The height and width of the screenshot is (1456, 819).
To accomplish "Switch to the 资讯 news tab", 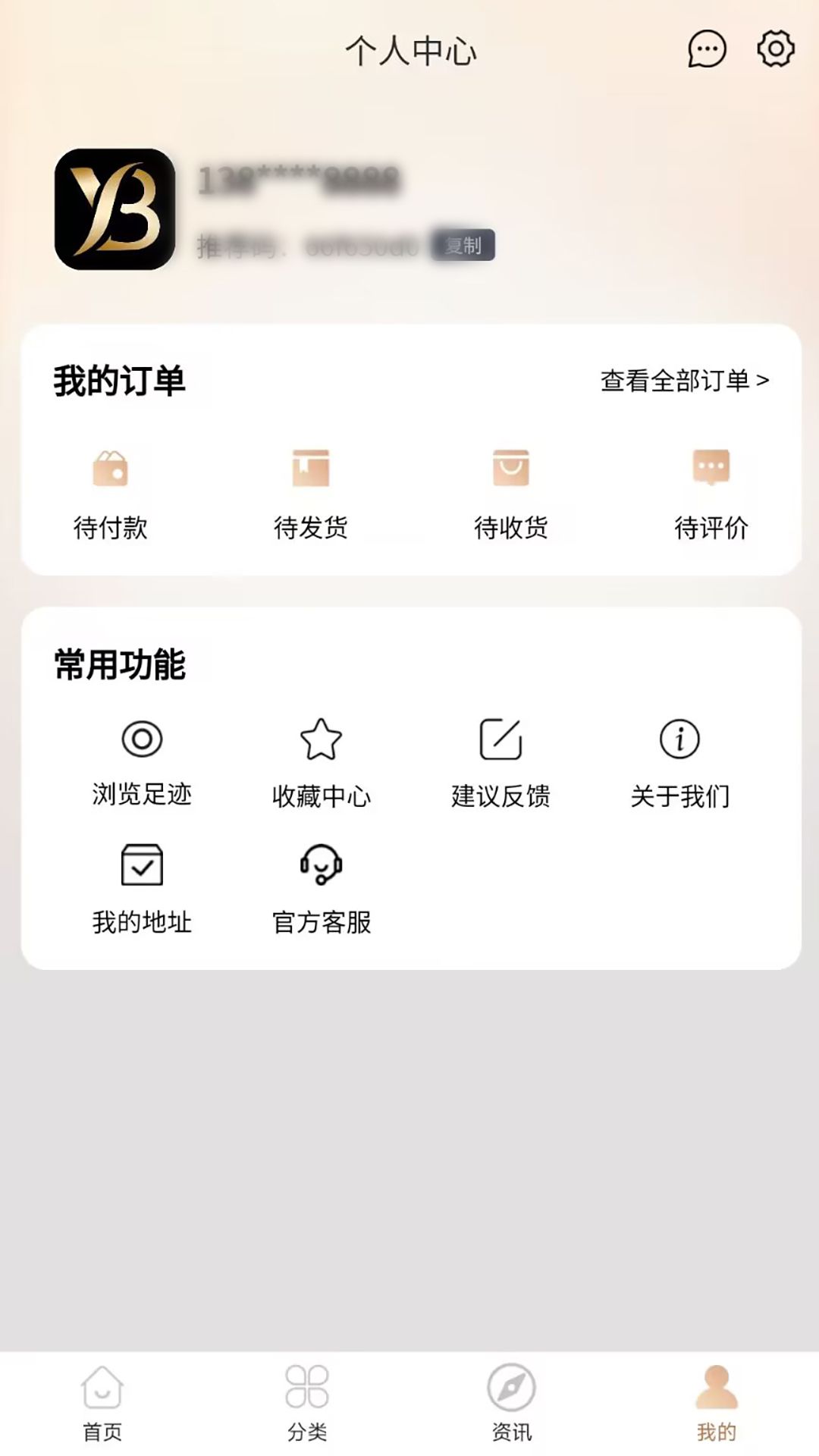I will [x=512, y=1402].
